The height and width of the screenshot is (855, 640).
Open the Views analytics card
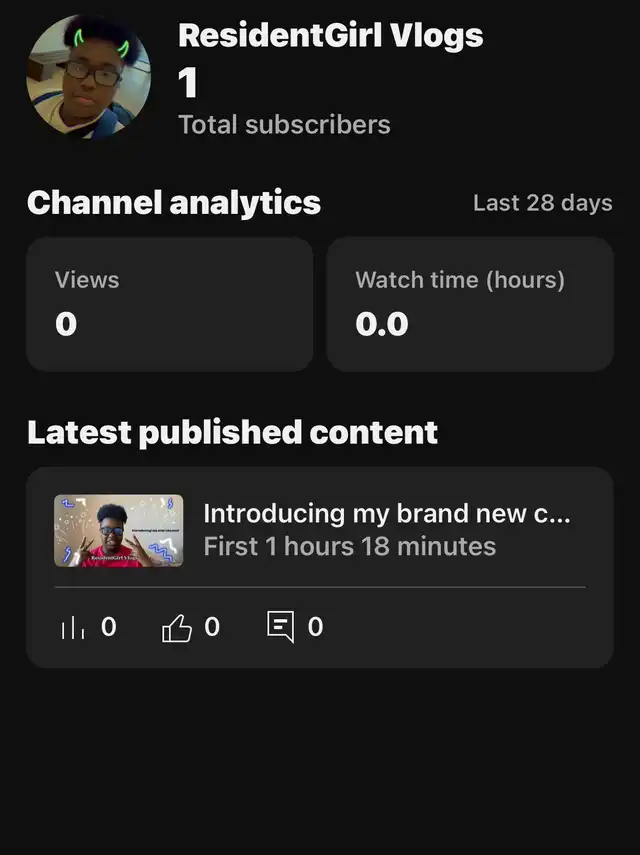click(169, 304)
